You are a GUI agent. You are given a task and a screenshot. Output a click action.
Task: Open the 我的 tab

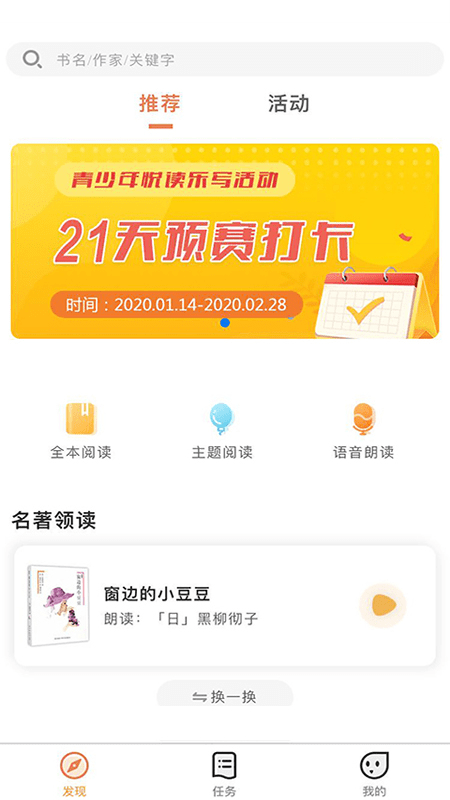coord(374,773)
